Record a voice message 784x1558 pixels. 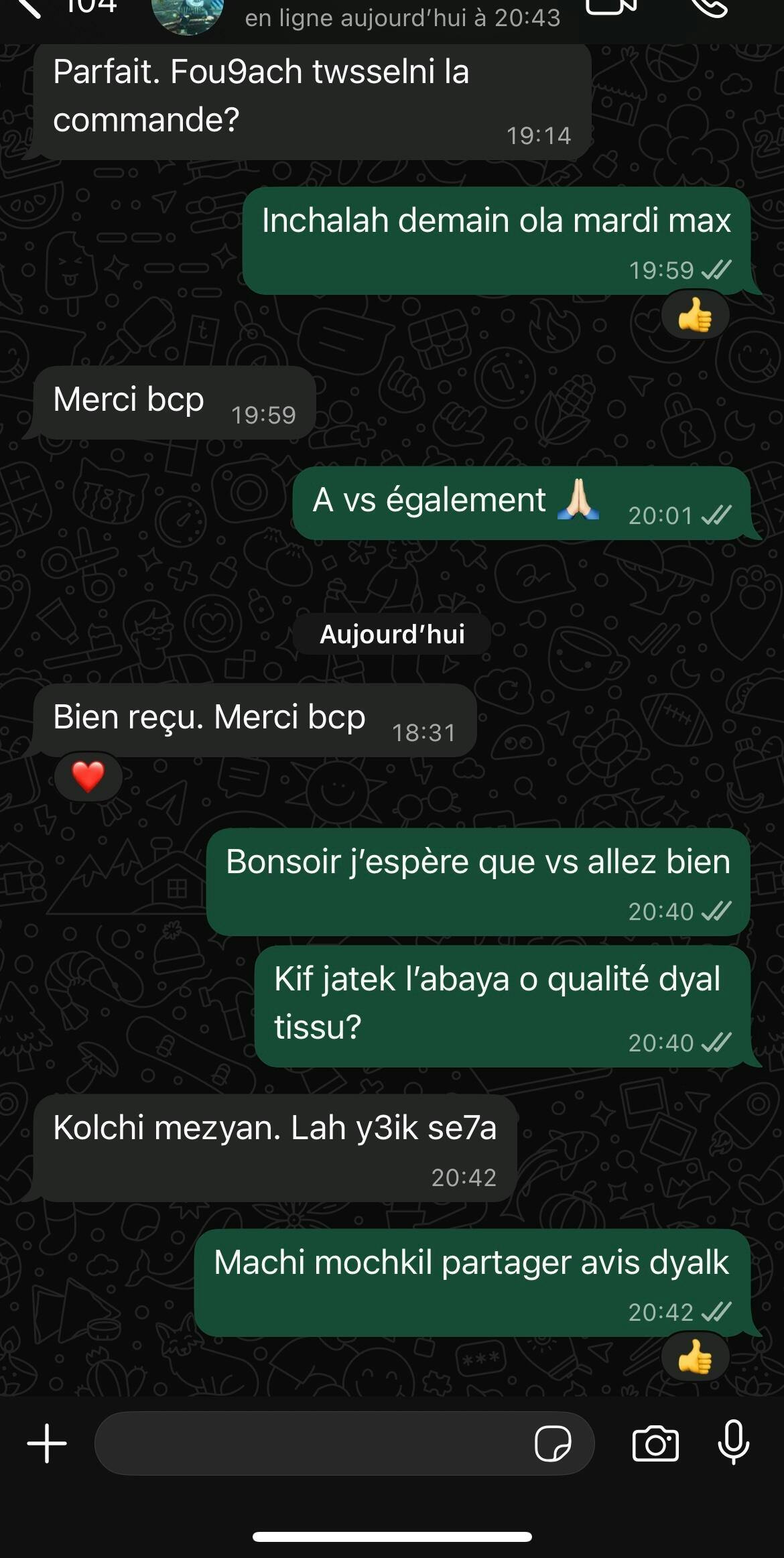pyautogui.click(x=734, y=1443)
